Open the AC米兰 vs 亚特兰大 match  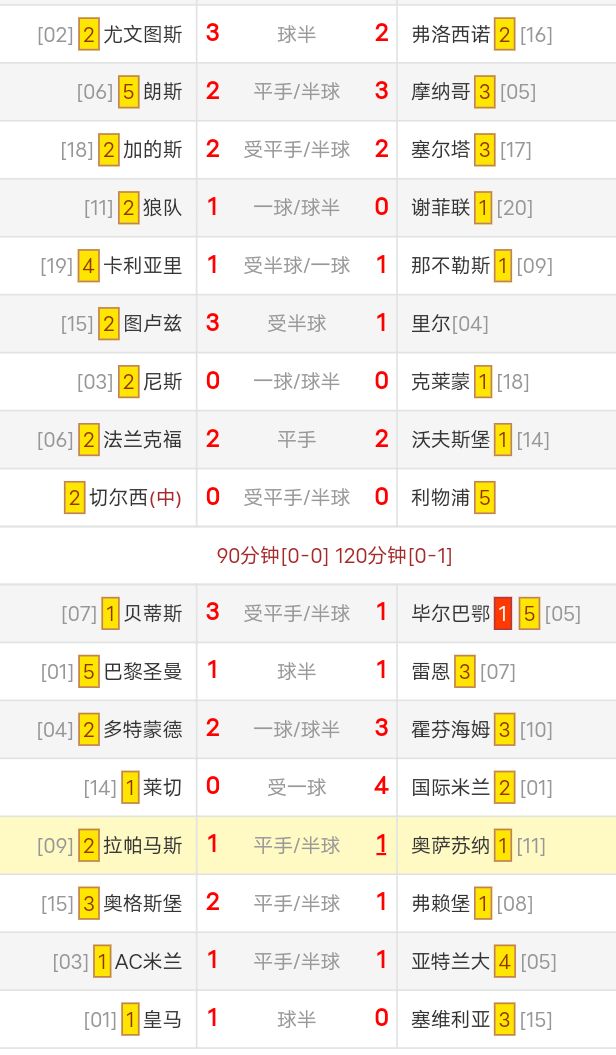297,961
